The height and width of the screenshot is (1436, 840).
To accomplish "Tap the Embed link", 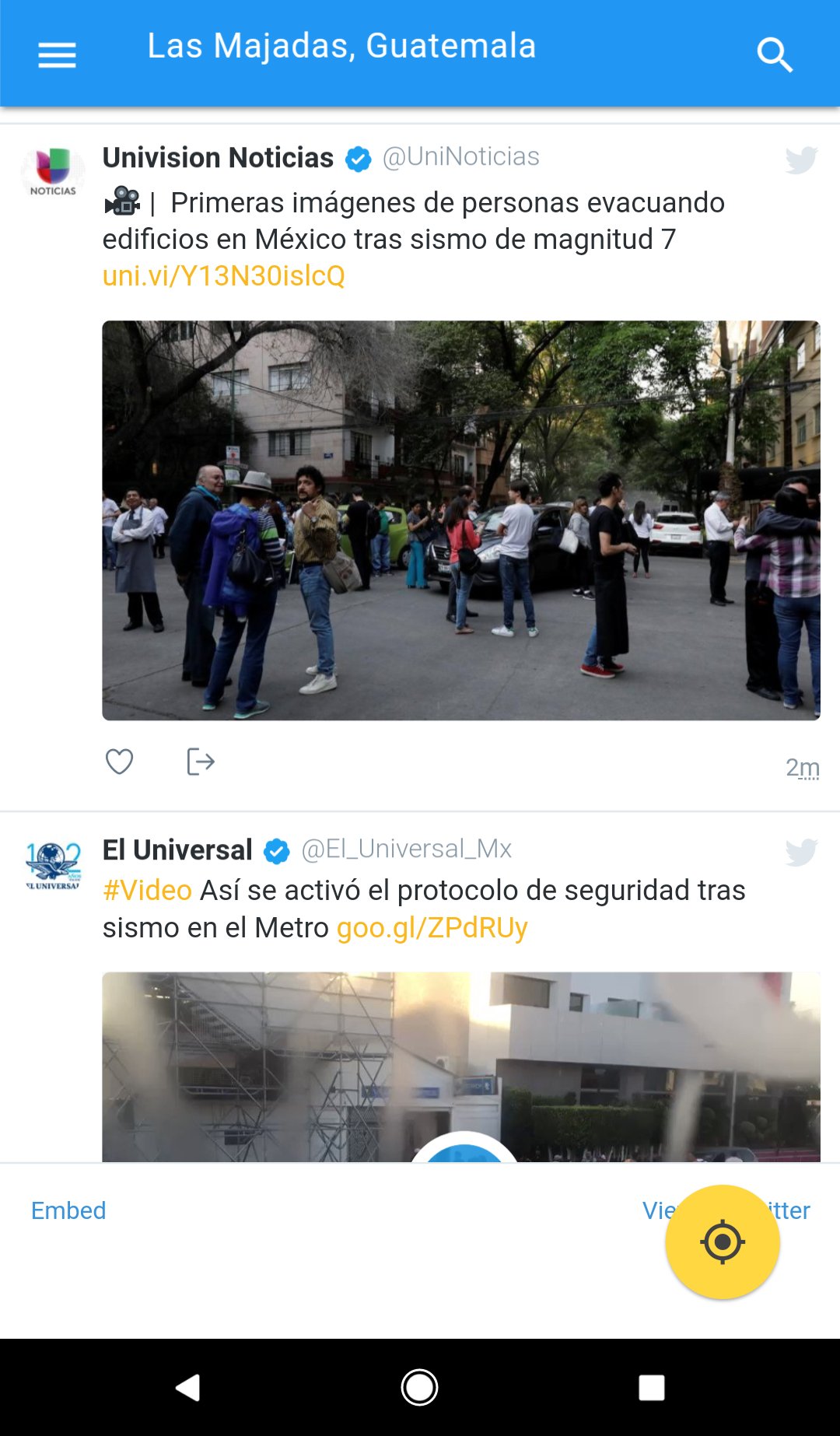I will 68,1210.
